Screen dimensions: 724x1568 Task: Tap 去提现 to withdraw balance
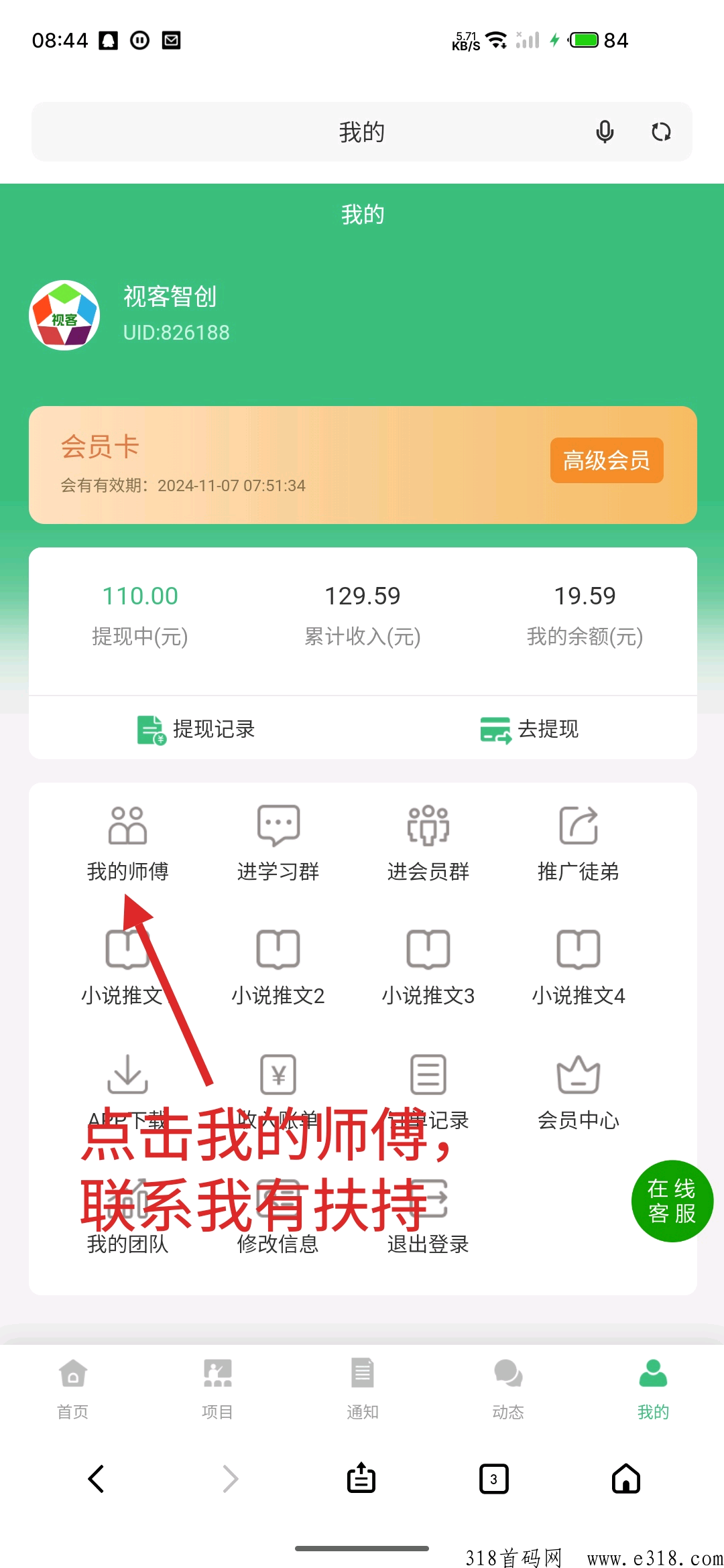point(530,729)
